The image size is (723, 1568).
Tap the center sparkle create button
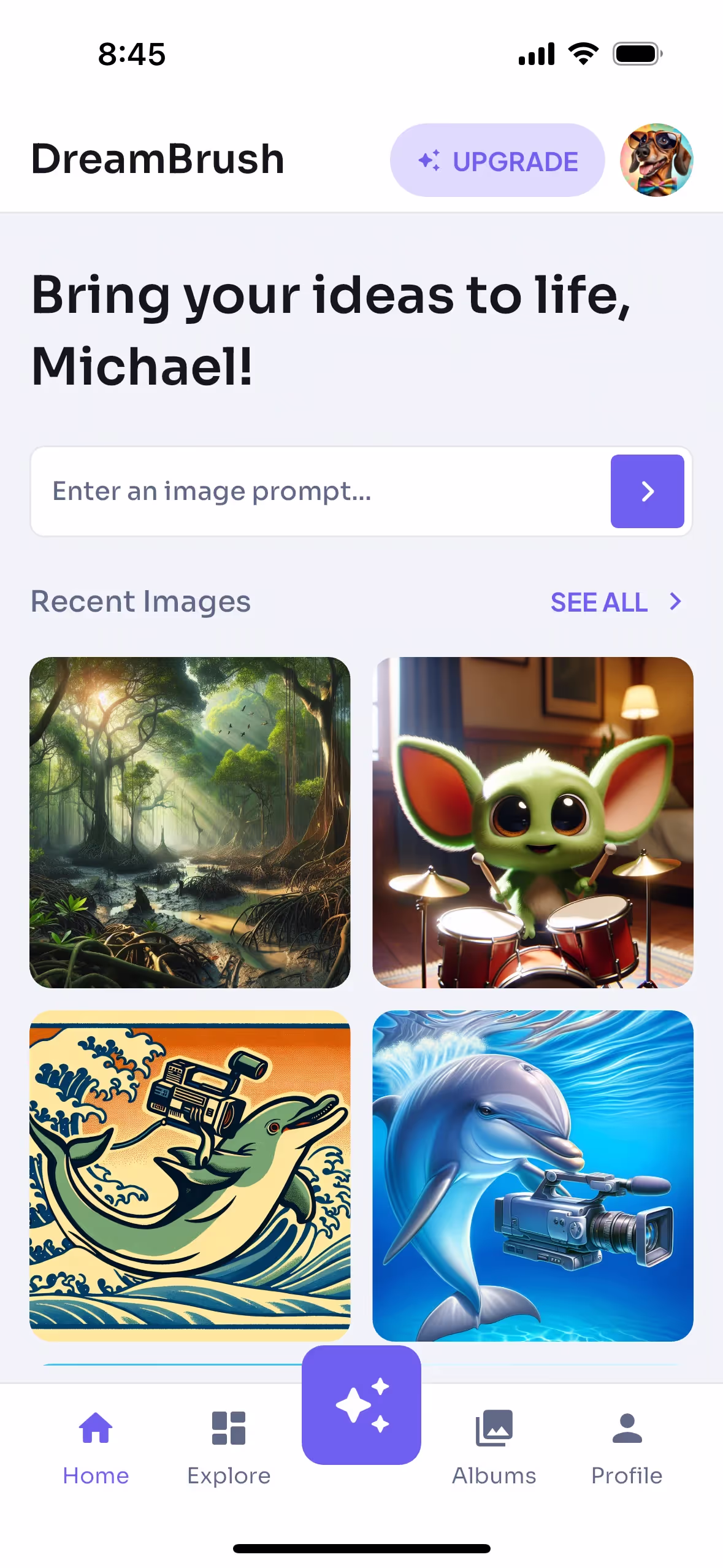tap(361, 1404)
